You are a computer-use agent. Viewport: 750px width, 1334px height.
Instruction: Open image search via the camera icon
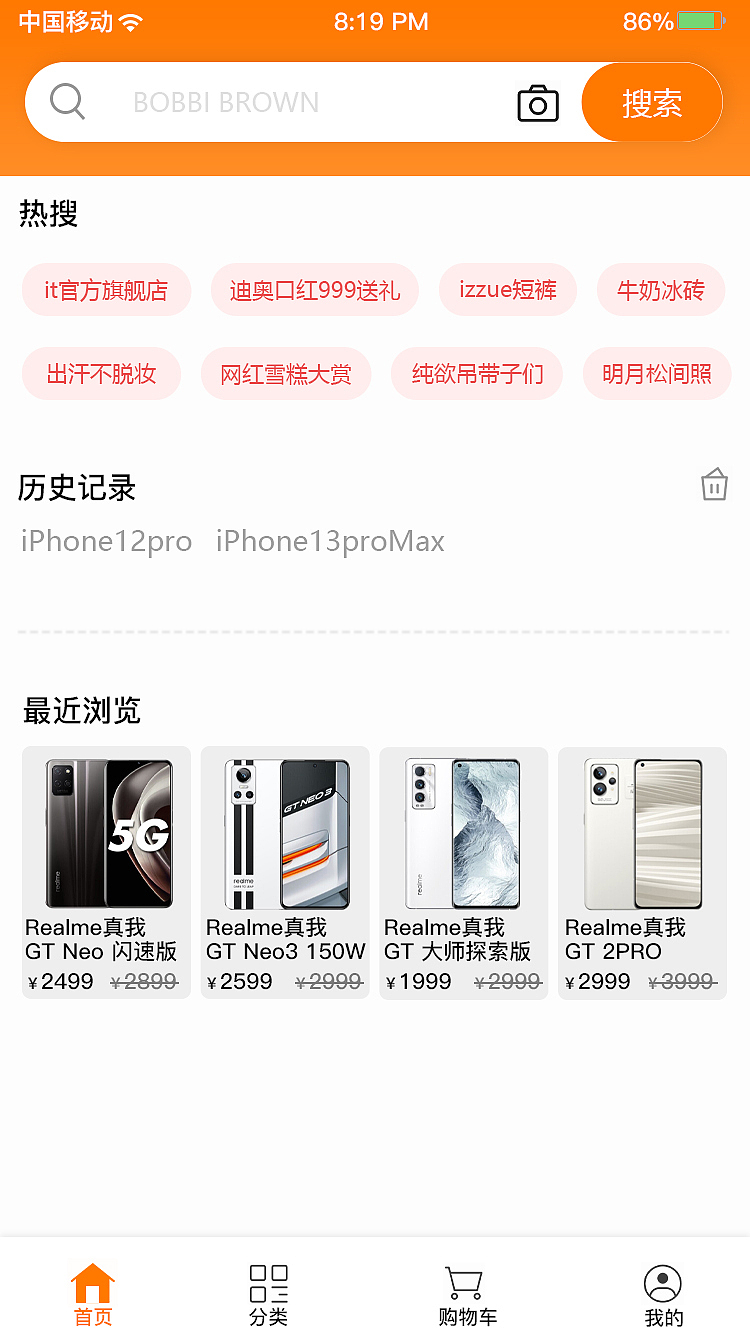[537, 102]
